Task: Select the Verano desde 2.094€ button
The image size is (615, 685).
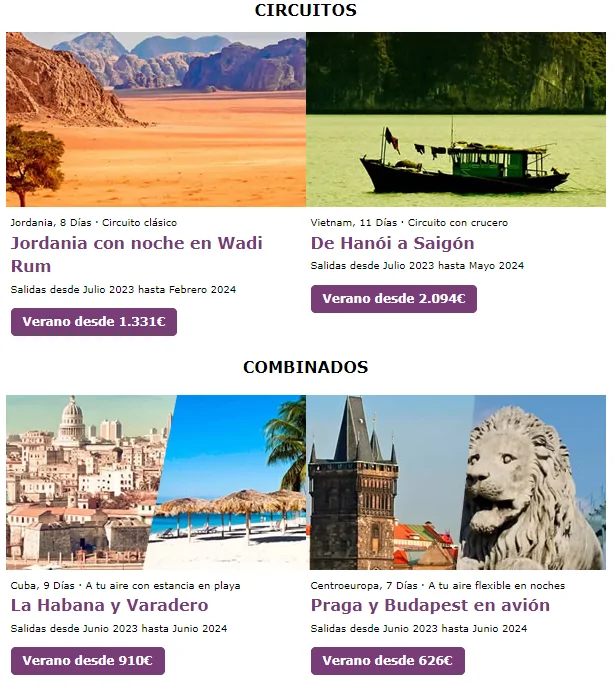Action: (393, 299)
